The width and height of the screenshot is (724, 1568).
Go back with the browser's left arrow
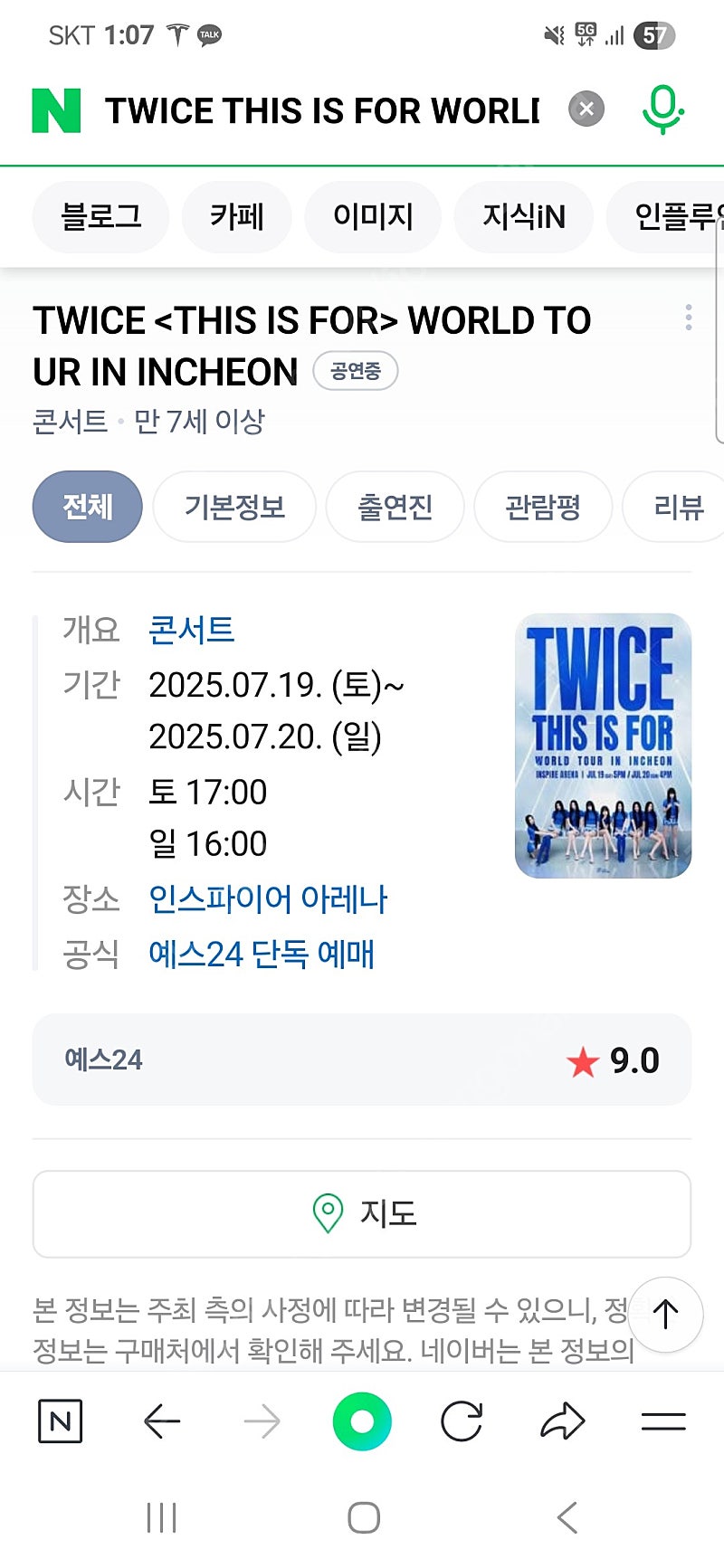pos(163,1421)
